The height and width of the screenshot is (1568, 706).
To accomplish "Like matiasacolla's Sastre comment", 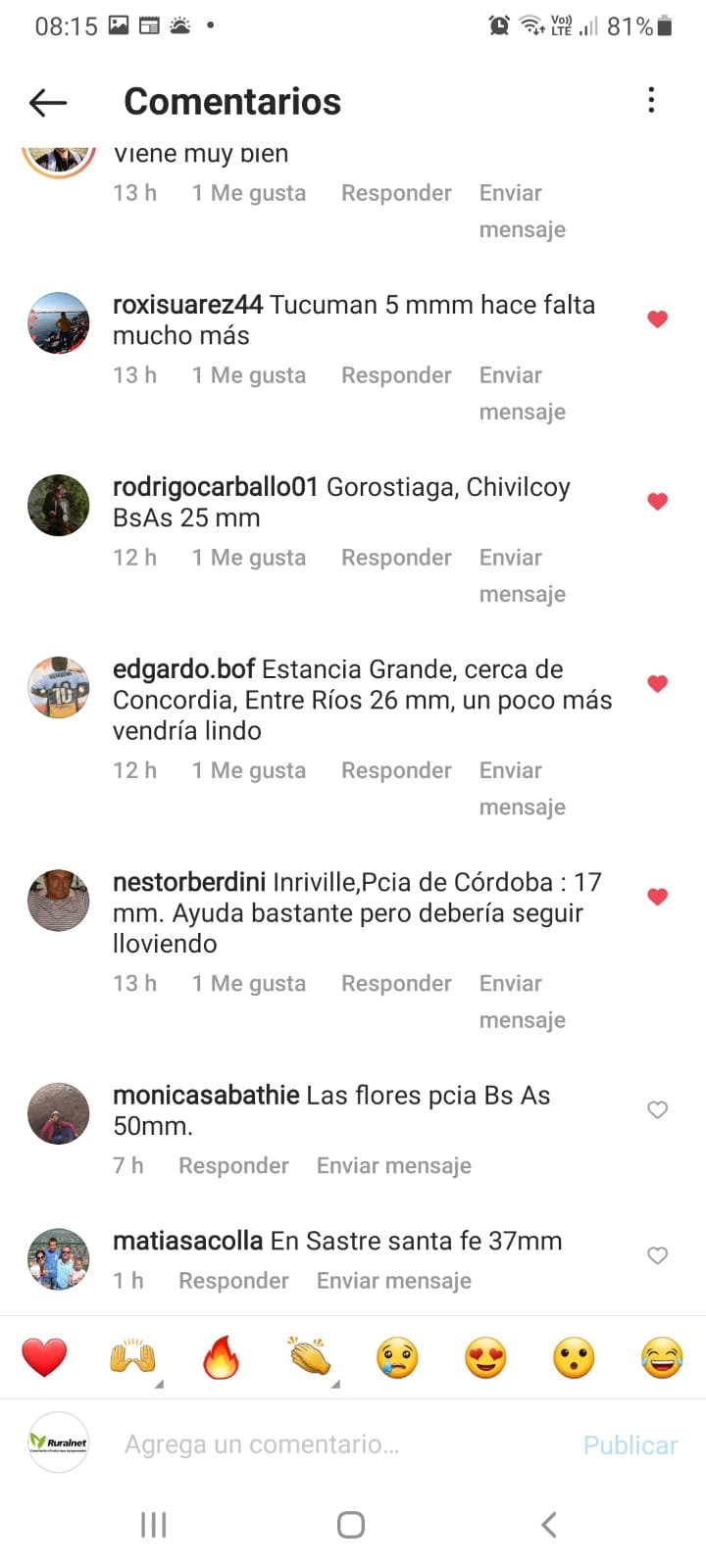I will pos(658,1255).
